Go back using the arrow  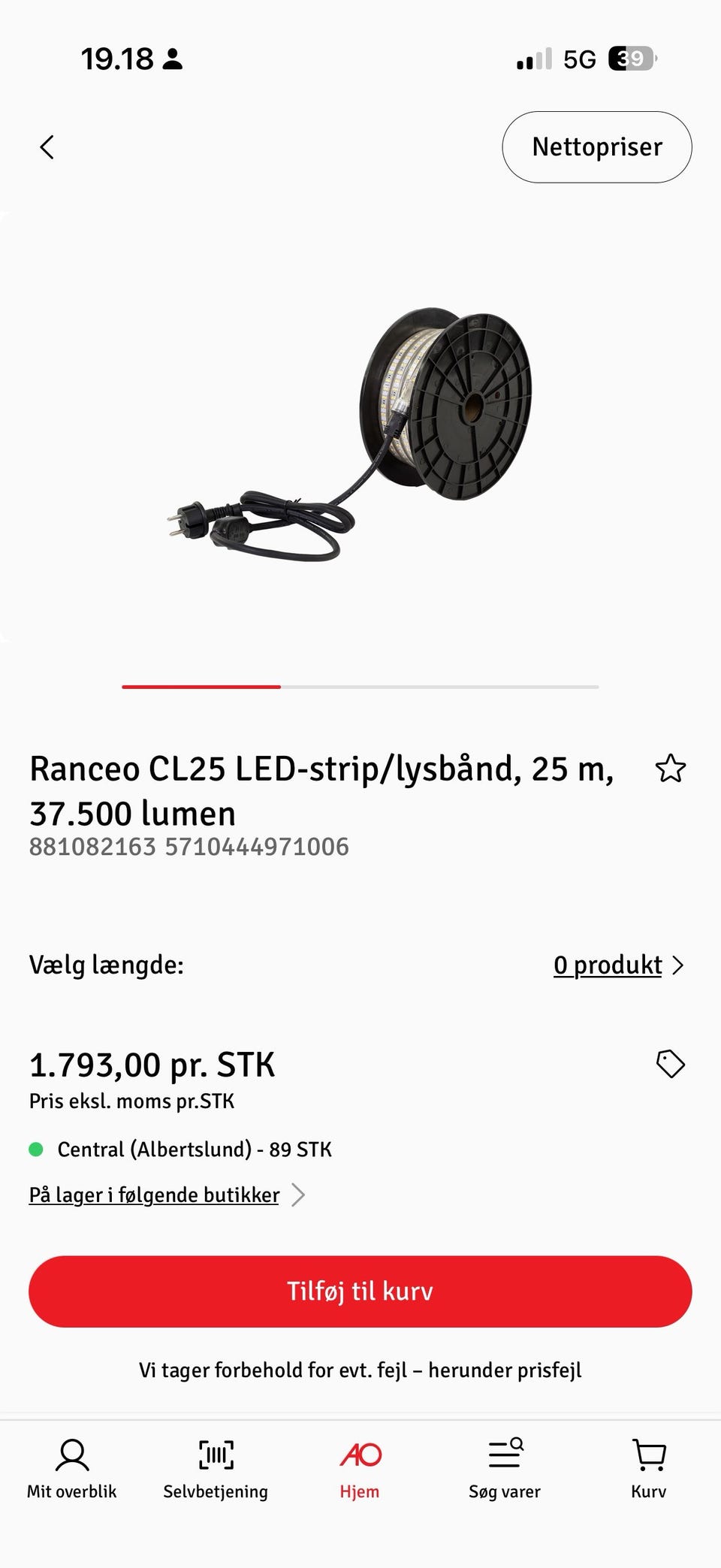tap(47, 147)
